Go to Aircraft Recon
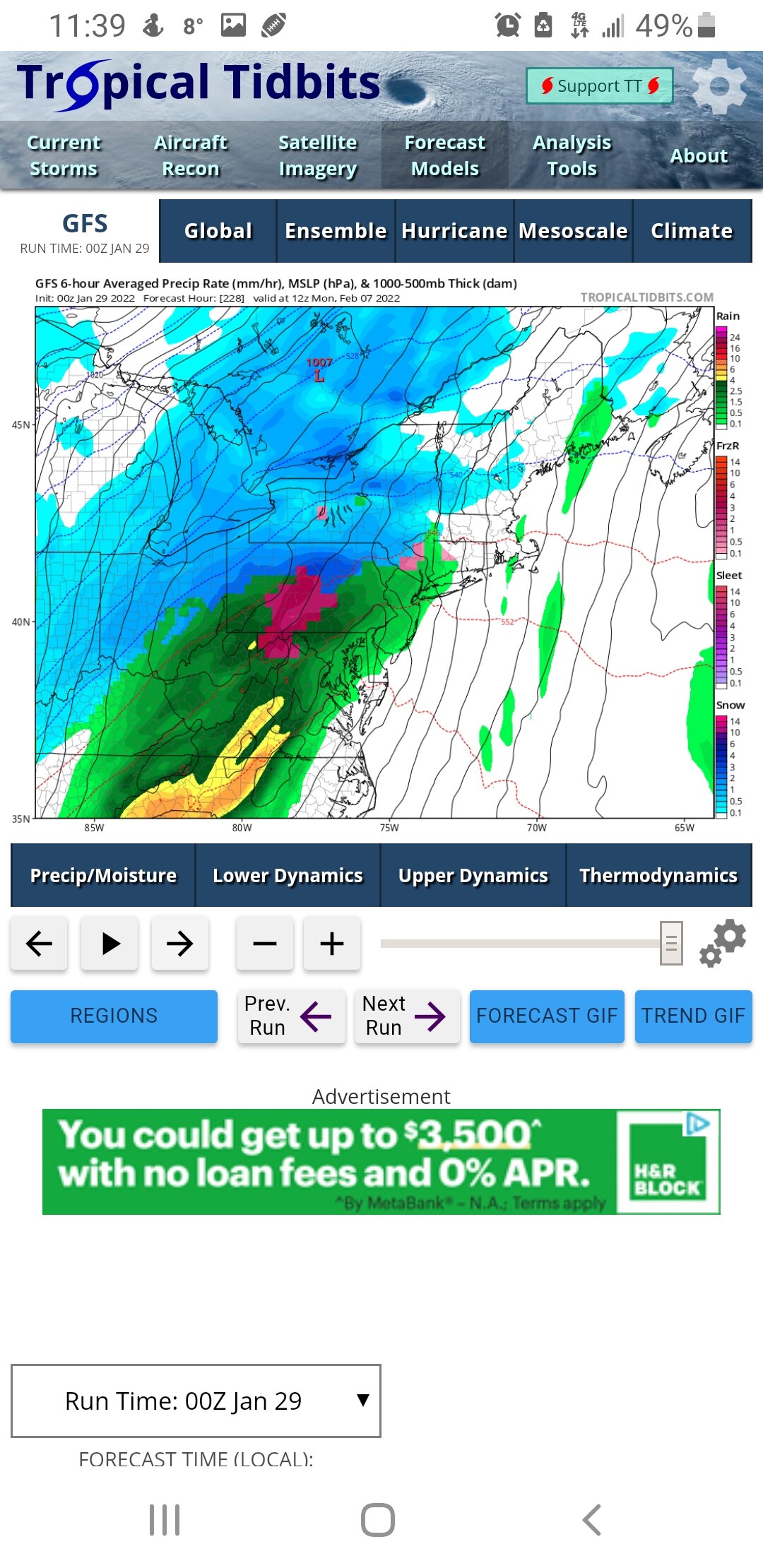Screen dimensions: 763x1568 coord(191,155)
